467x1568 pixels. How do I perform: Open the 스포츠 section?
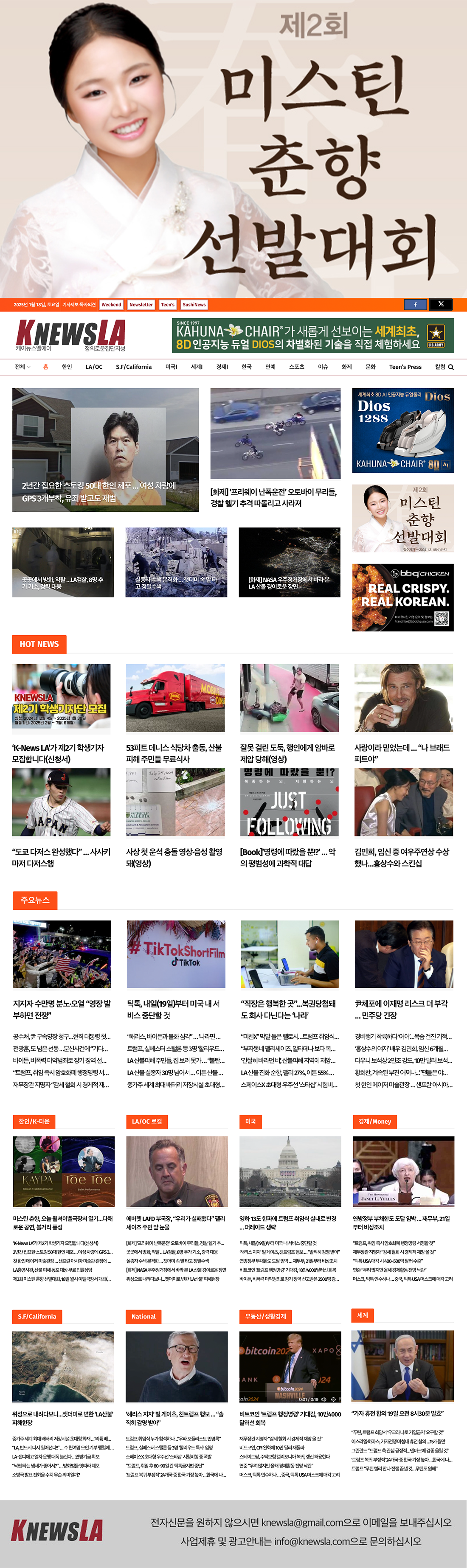[296, 367]
